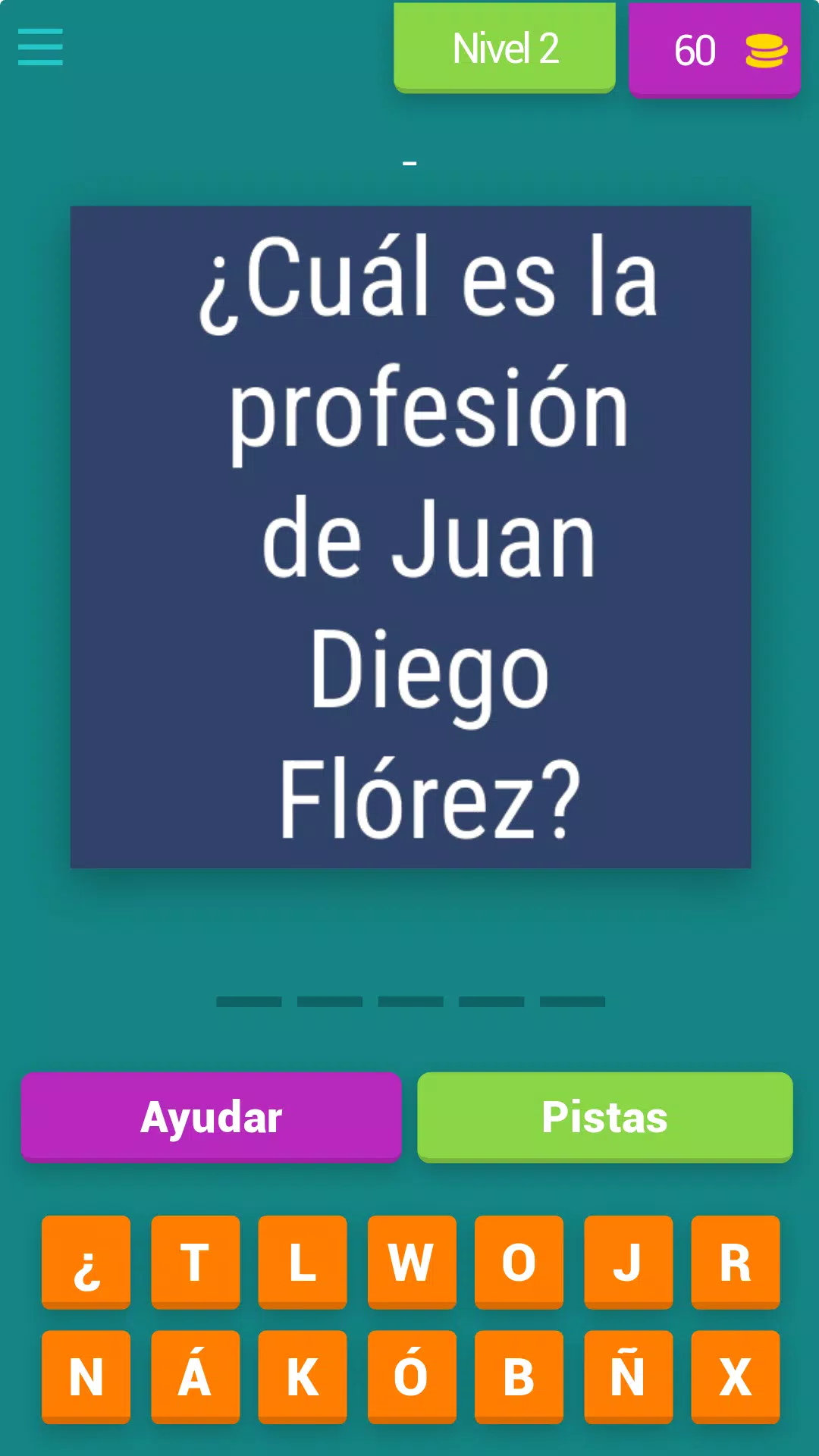Pick the letter W tile
Image resolution: width=819 pixels, height=1456 pixels.
coord(411,1262)
